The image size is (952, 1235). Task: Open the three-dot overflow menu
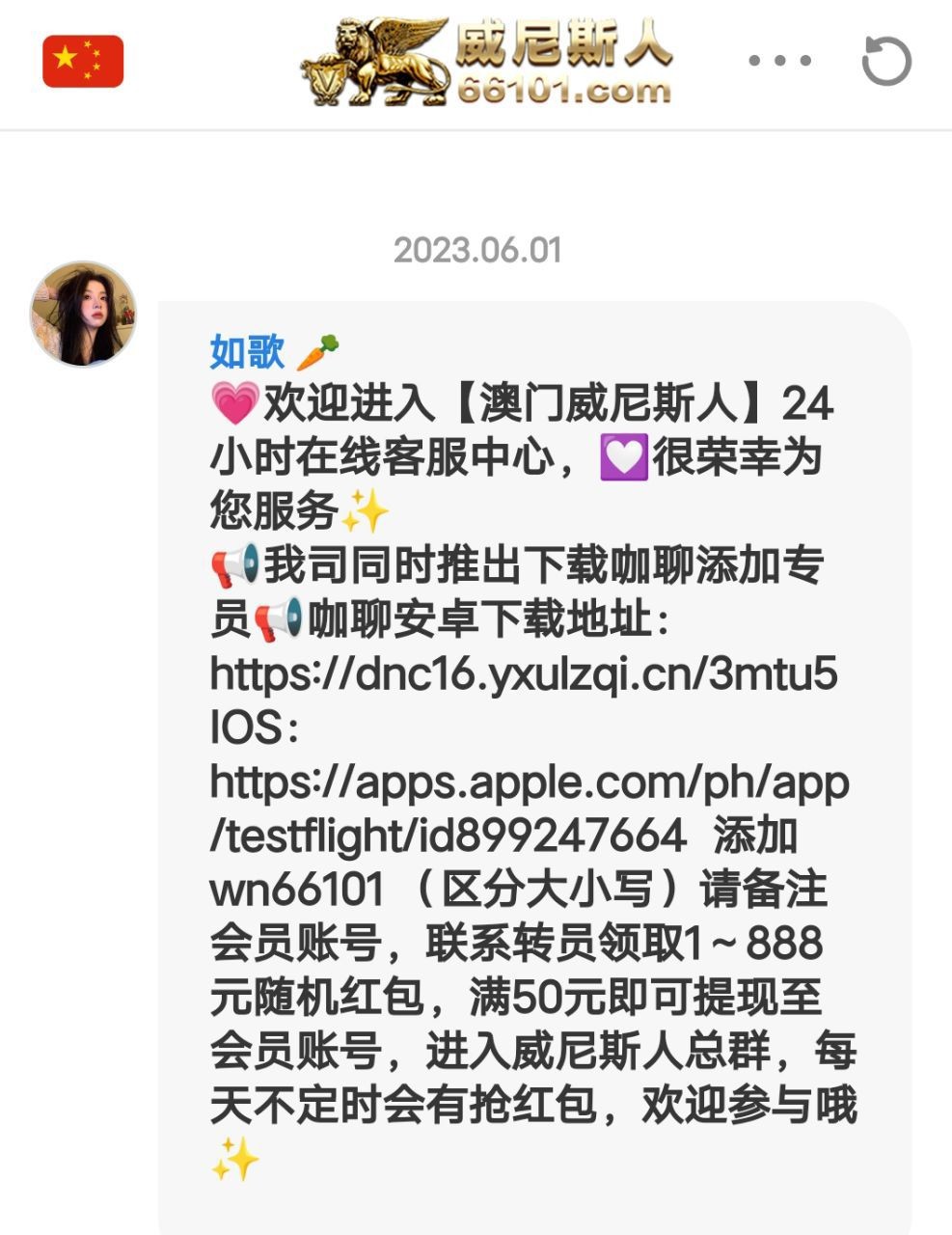click(779, 61)
